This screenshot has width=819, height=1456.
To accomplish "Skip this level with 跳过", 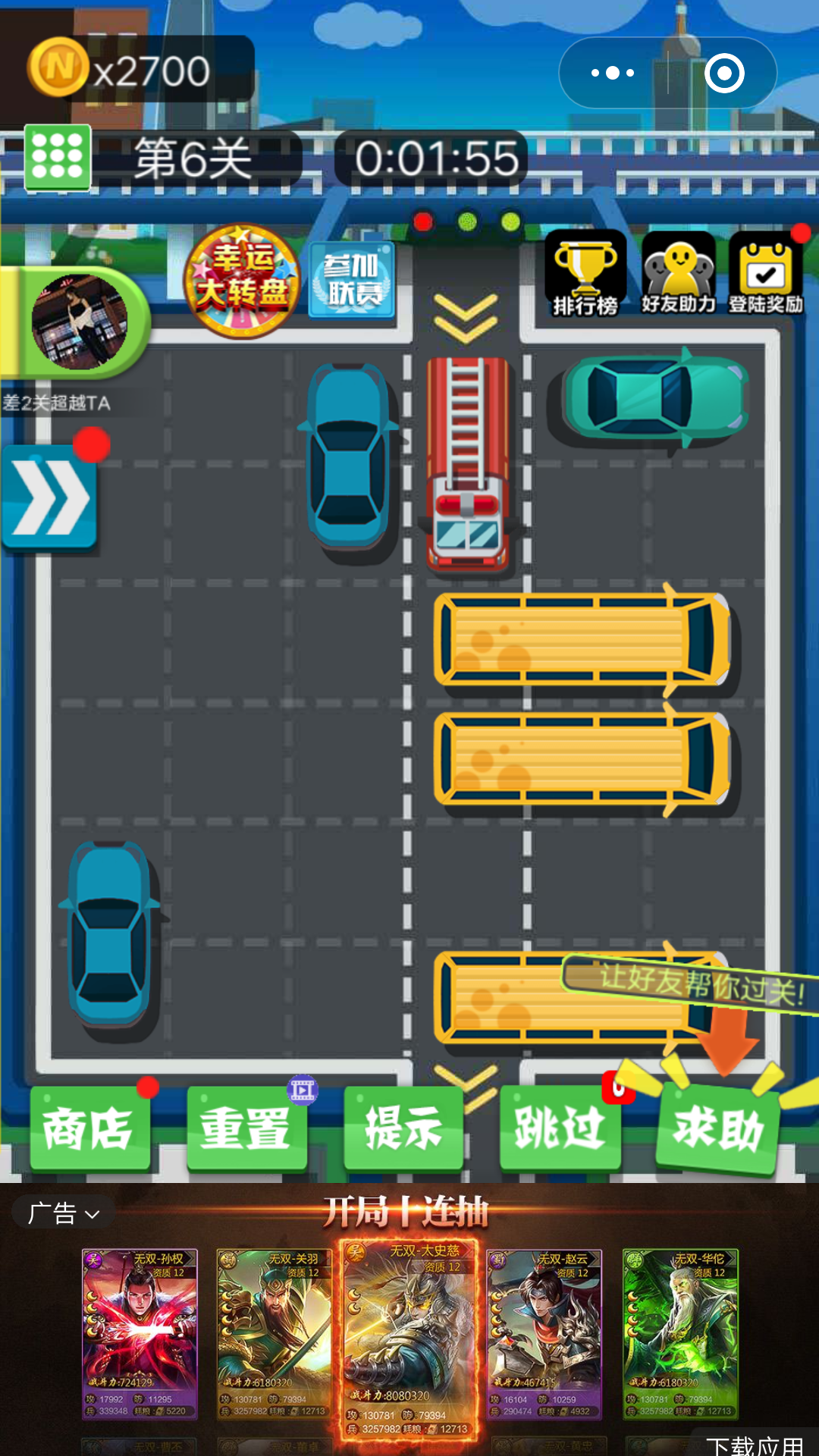I will coord(560,1128).
